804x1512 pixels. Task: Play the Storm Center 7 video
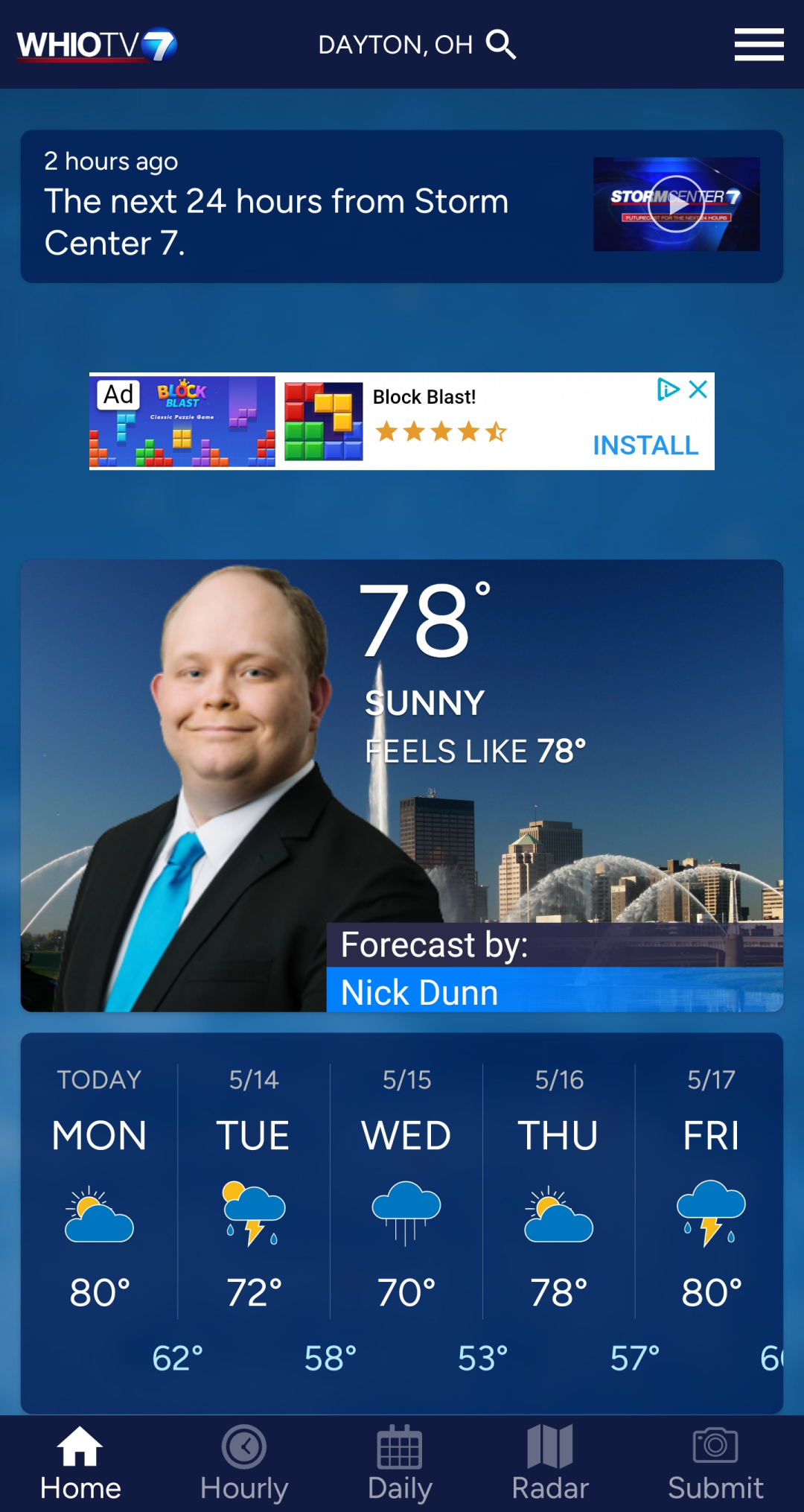tap(676, 204)
